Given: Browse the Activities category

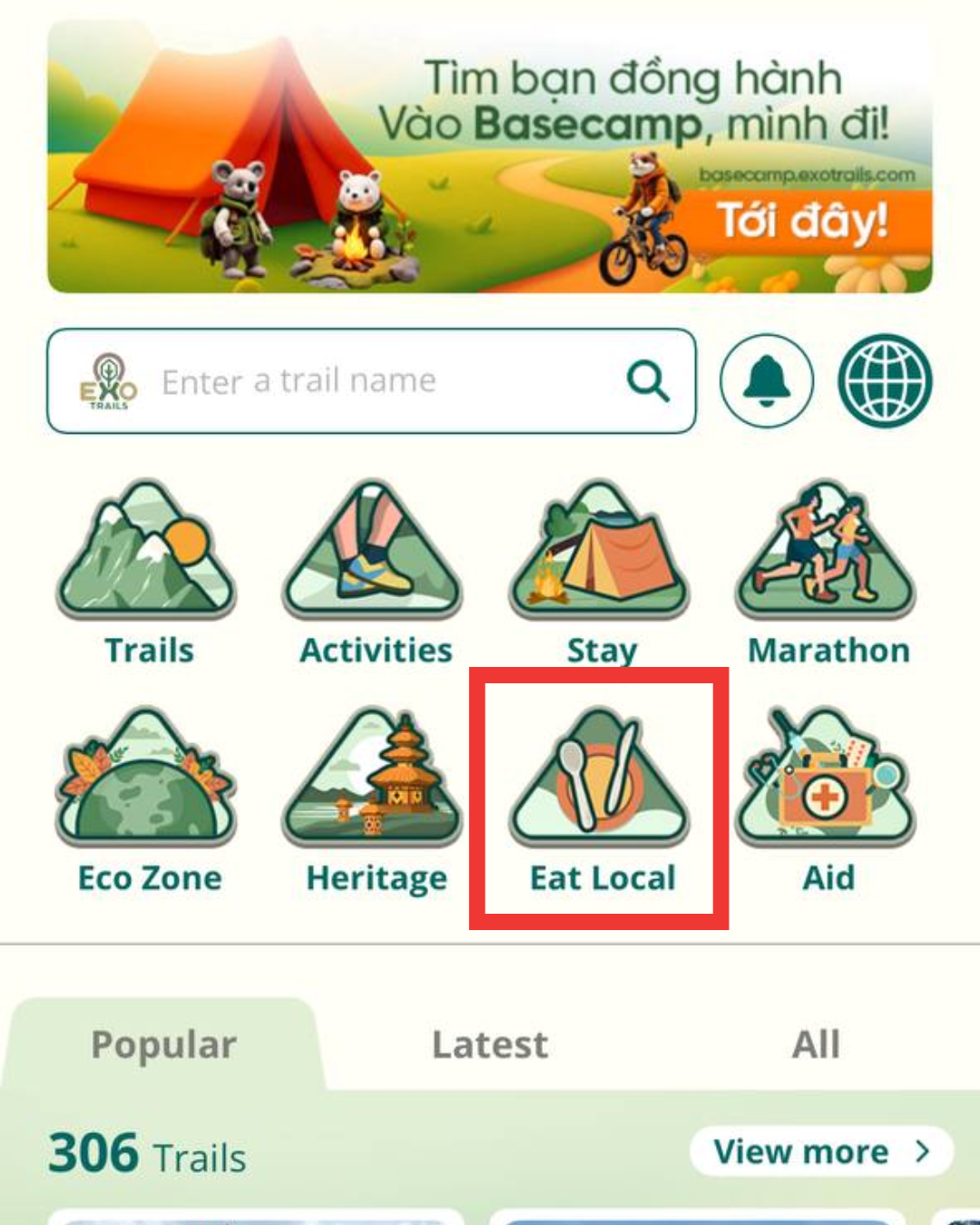Looking at the screenshot, I should 375,573.
